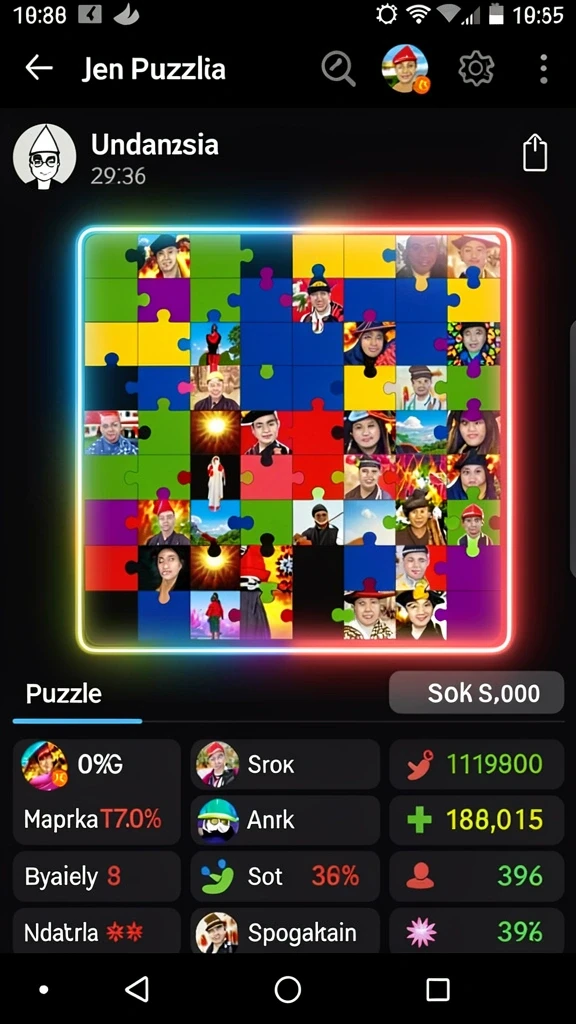Image resolution: width=576 pixels, height=1024 pixels.
Task: Tap the Sok S,000 button
Action: 477,692
